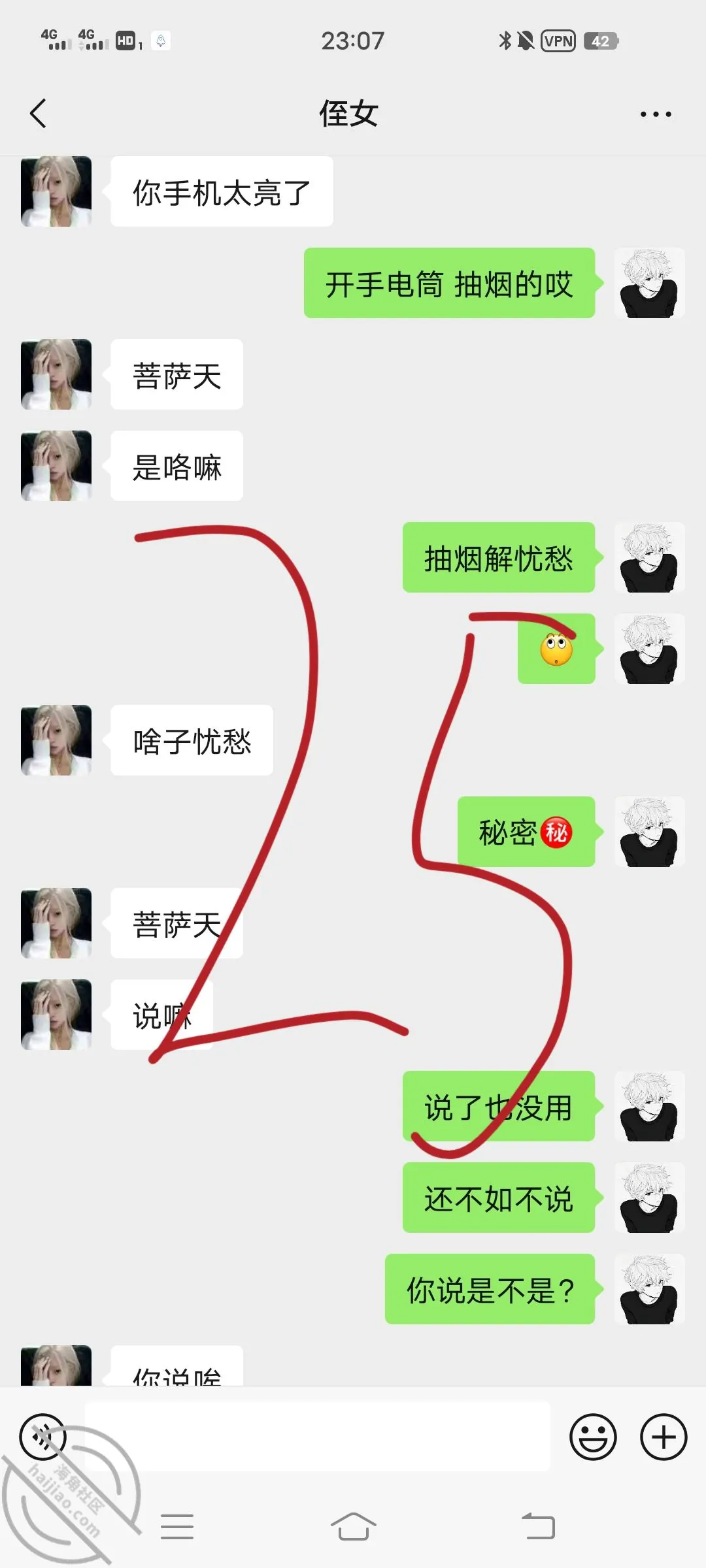Open the three-dot chat info menu
The height and width of the screenshot is (1568, 706).
pyautogui.click(x=656, y=114)
